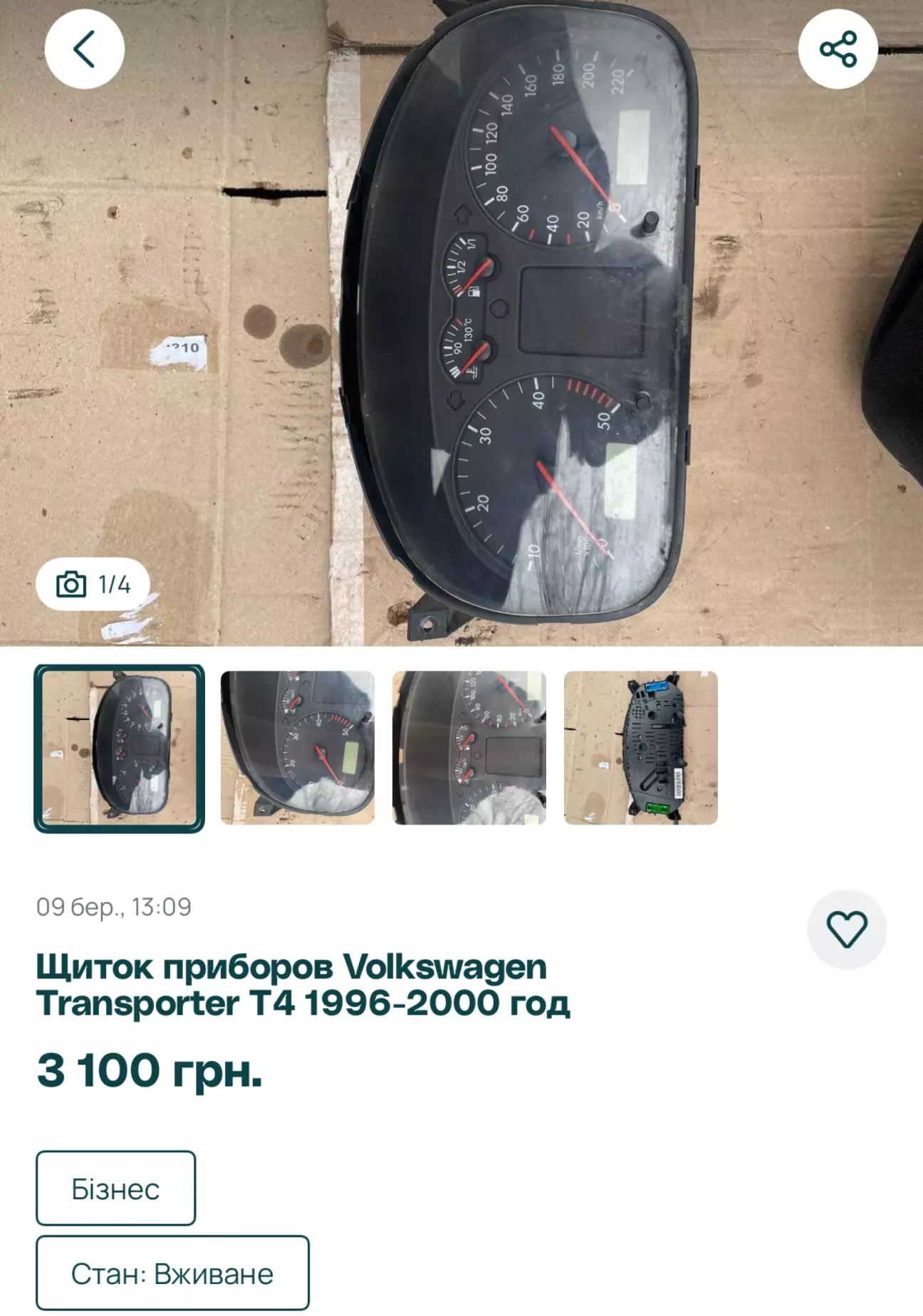
Task: Tap the Бізнес tag
Action: pyautogui.click(x=115, y=1189)
